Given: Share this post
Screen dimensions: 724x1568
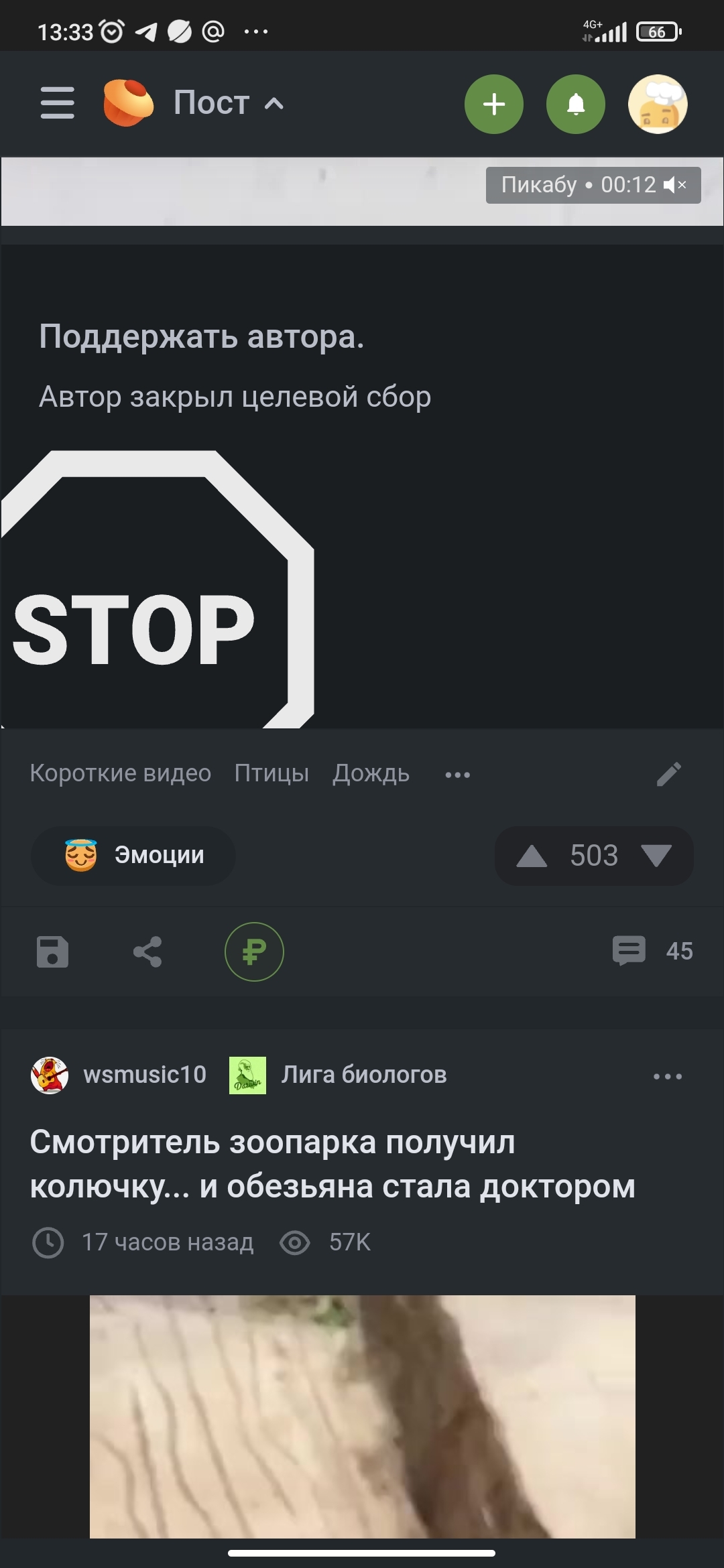Looking at the screenshot, I should coord(147,952).
